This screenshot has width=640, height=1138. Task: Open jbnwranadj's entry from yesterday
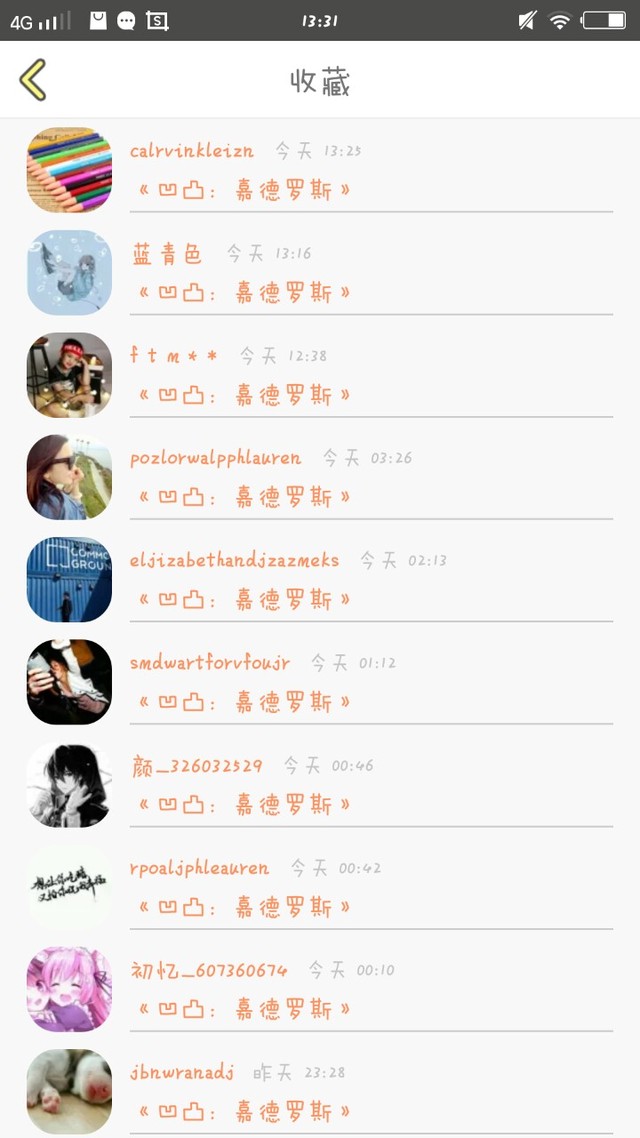click(320, 1089)
